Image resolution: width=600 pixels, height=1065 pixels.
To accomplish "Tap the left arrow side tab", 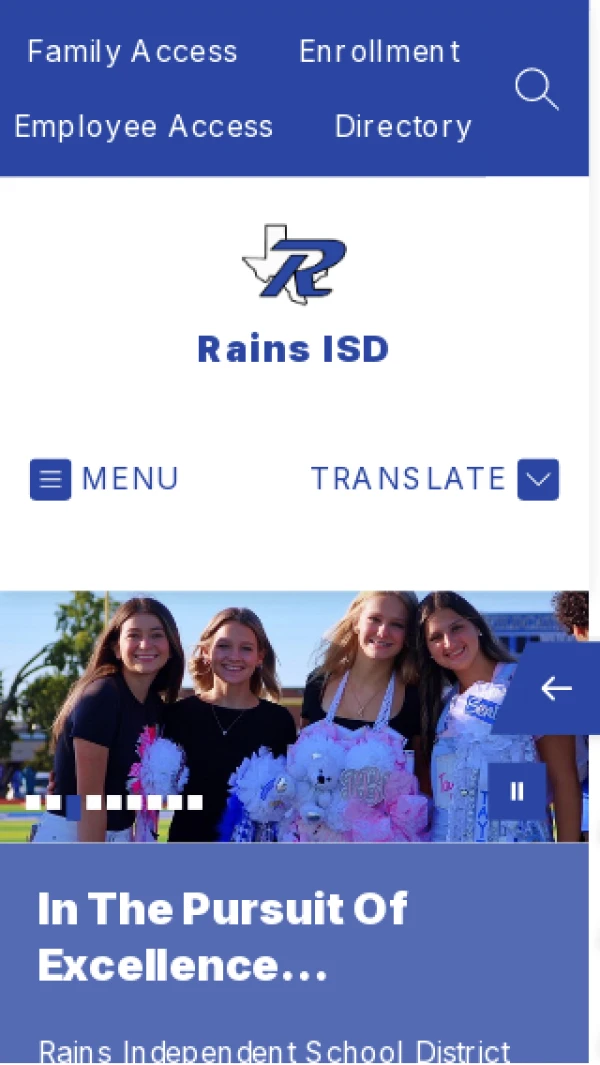I will [556, 688].
